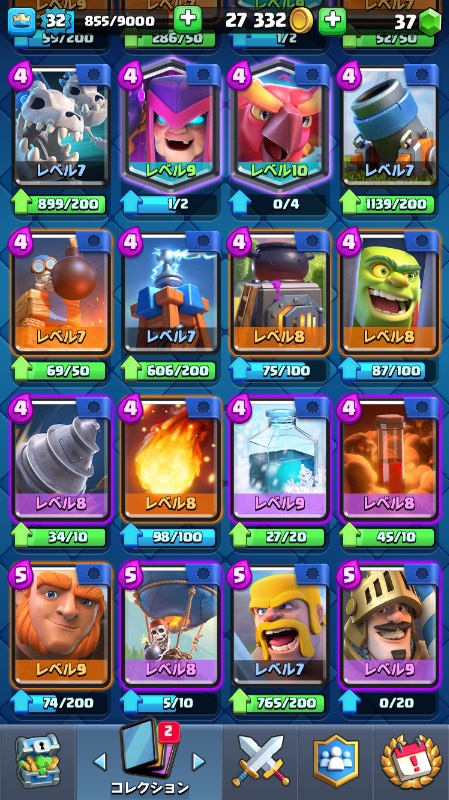Tap the plus button next to gold 27 332
This screenshot has height=800, width=449.
click(332, 20)
